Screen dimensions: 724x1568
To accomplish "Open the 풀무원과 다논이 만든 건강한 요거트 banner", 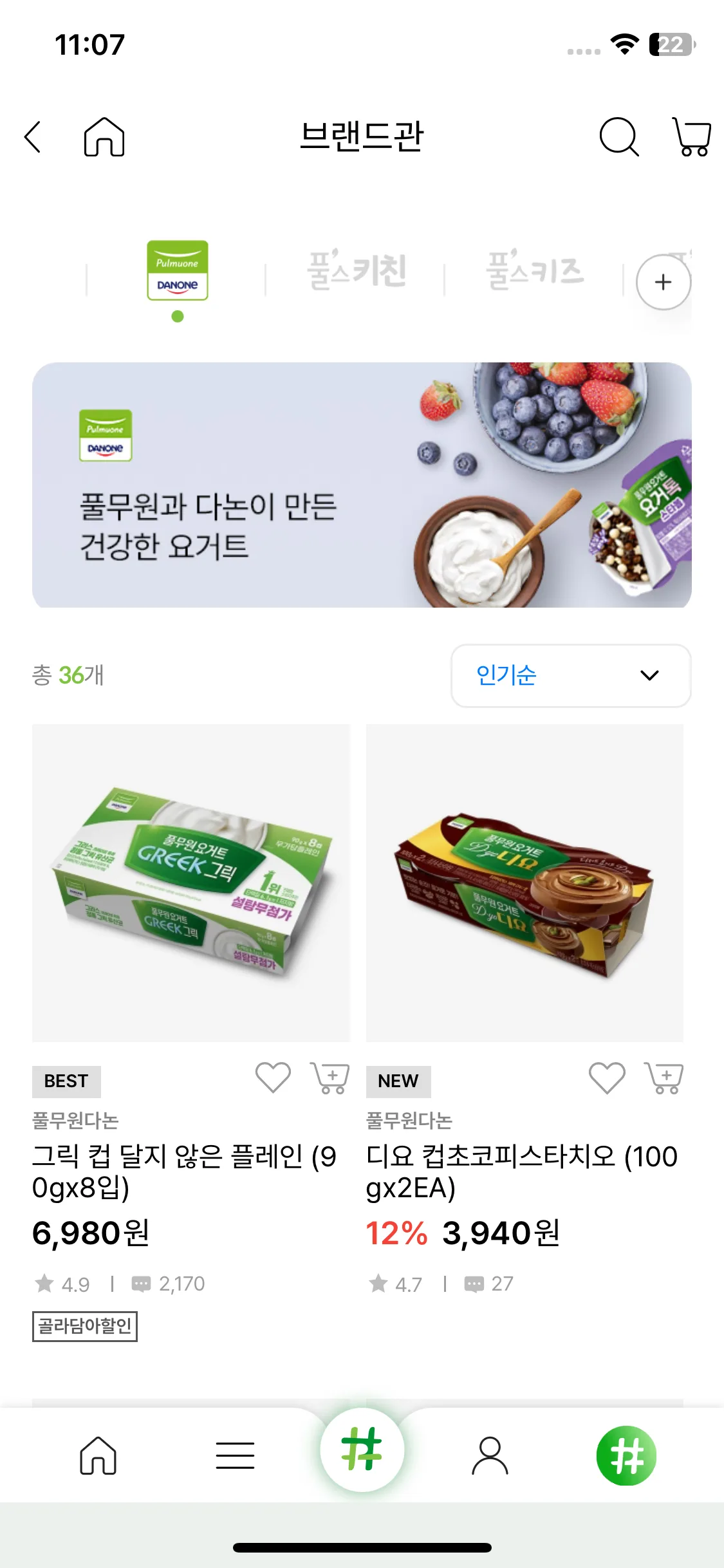I will pyautogui.click(x=362, y=485).
